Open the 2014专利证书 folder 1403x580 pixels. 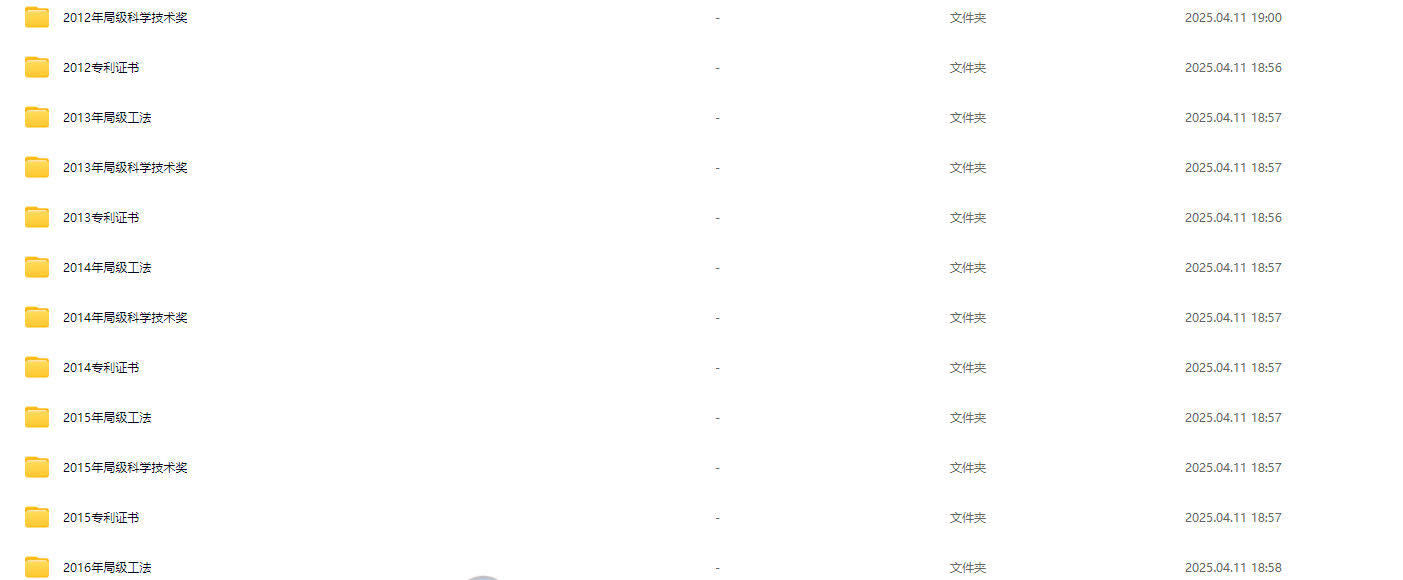click(x=100, y=368)
